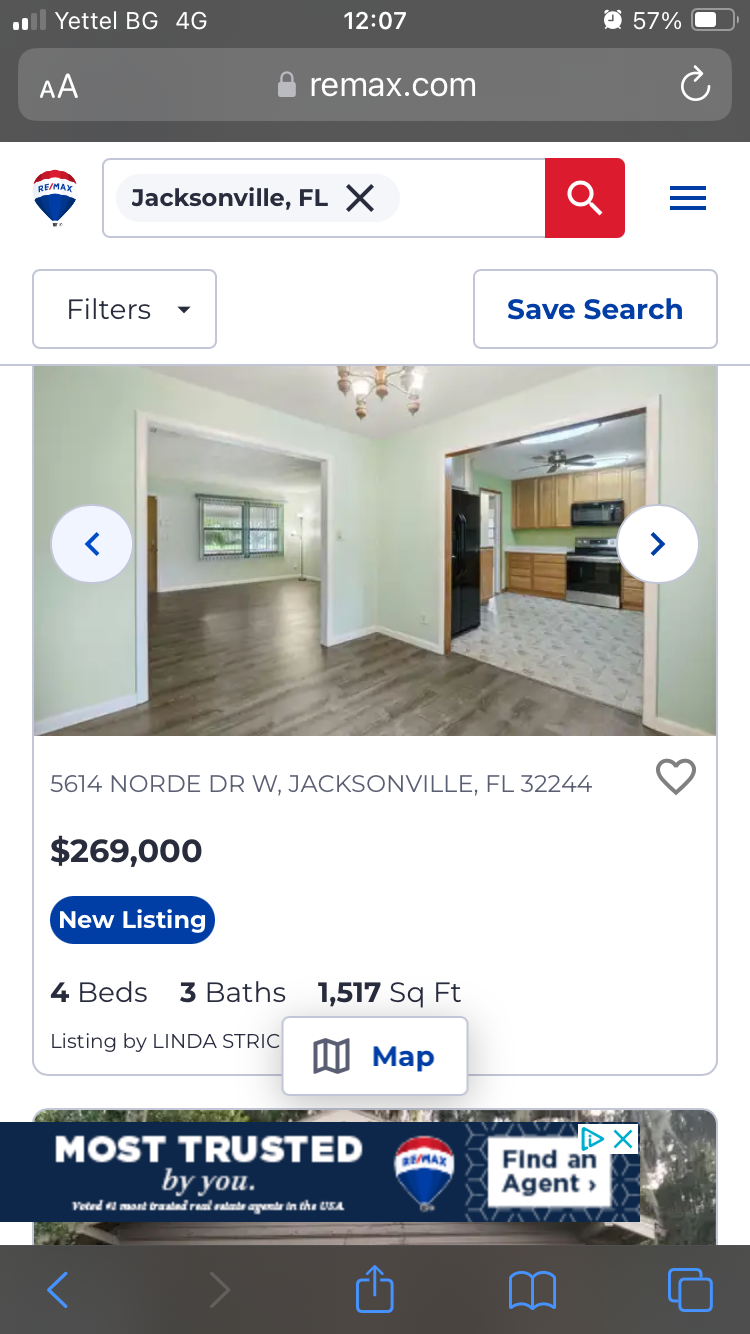The width and height of the screenshot is (750, 1334).
Task: Switch to Map view
Action: tap(375, 1056)
